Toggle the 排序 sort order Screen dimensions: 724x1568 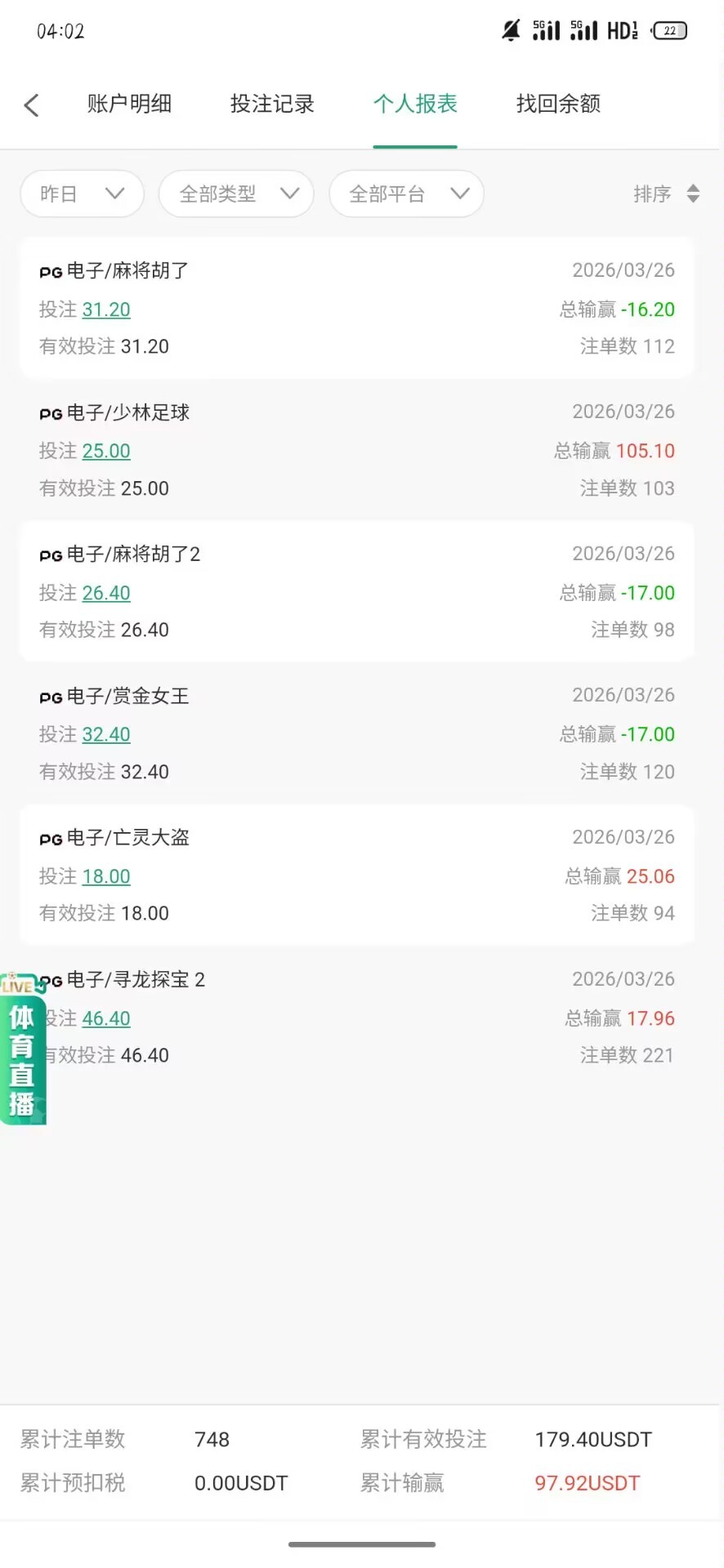click(x=666, y=194)
